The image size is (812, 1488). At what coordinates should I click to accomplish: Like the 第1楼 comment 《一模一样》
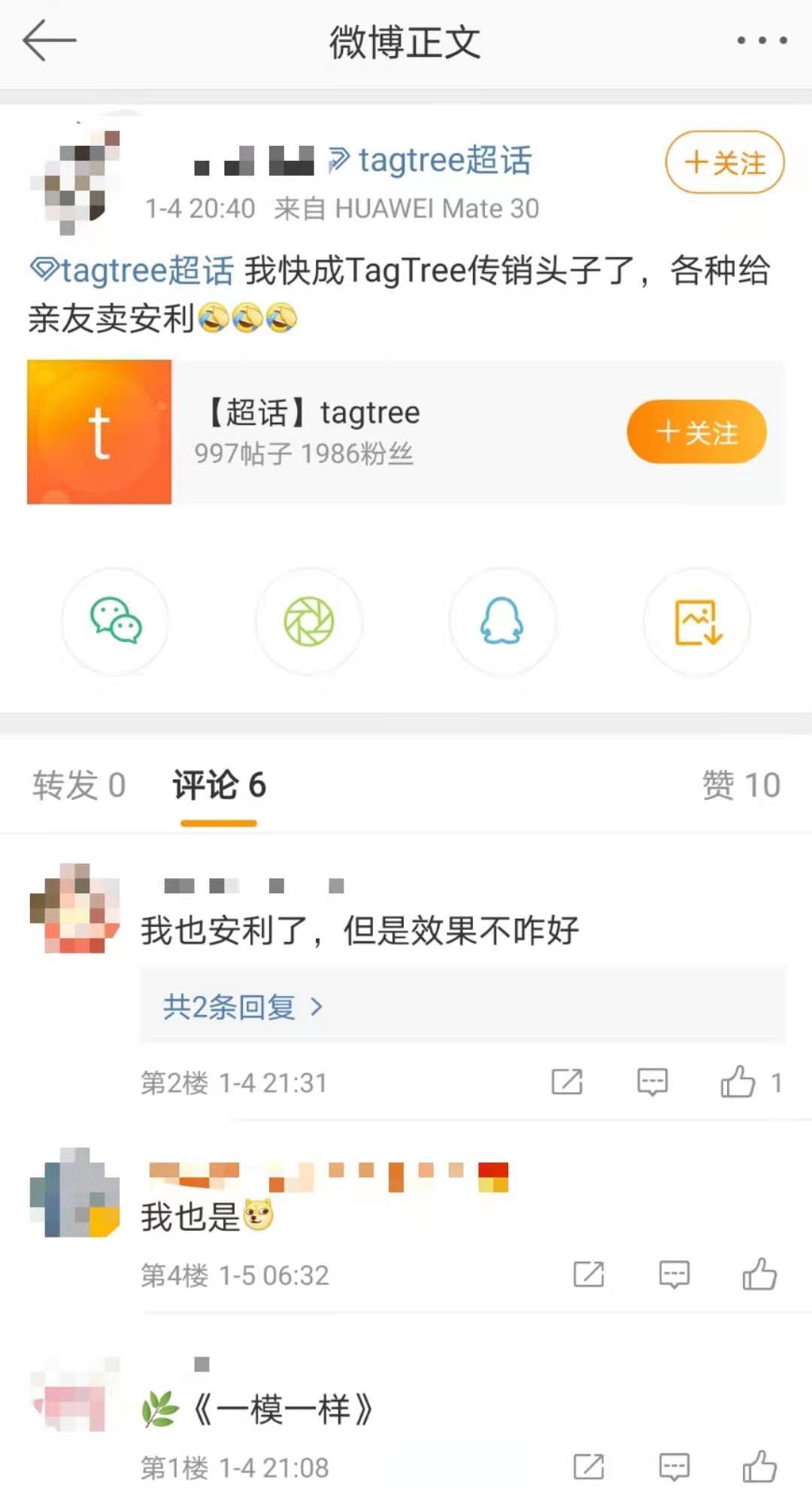tap(759, 1467)
